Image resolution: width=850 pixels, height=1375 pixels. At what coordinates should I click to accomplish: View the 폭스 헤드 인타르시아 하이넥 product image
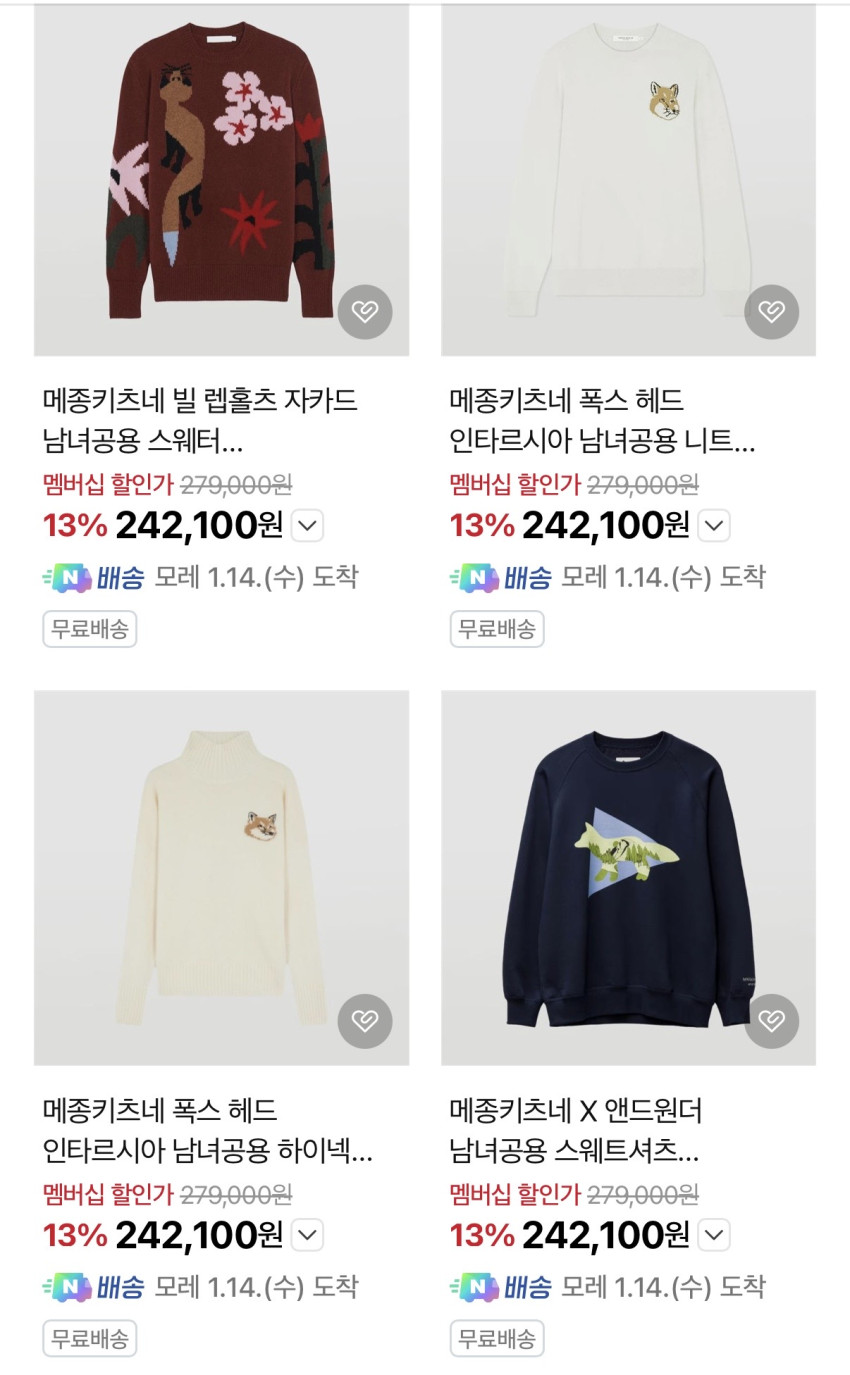point(221,870)
